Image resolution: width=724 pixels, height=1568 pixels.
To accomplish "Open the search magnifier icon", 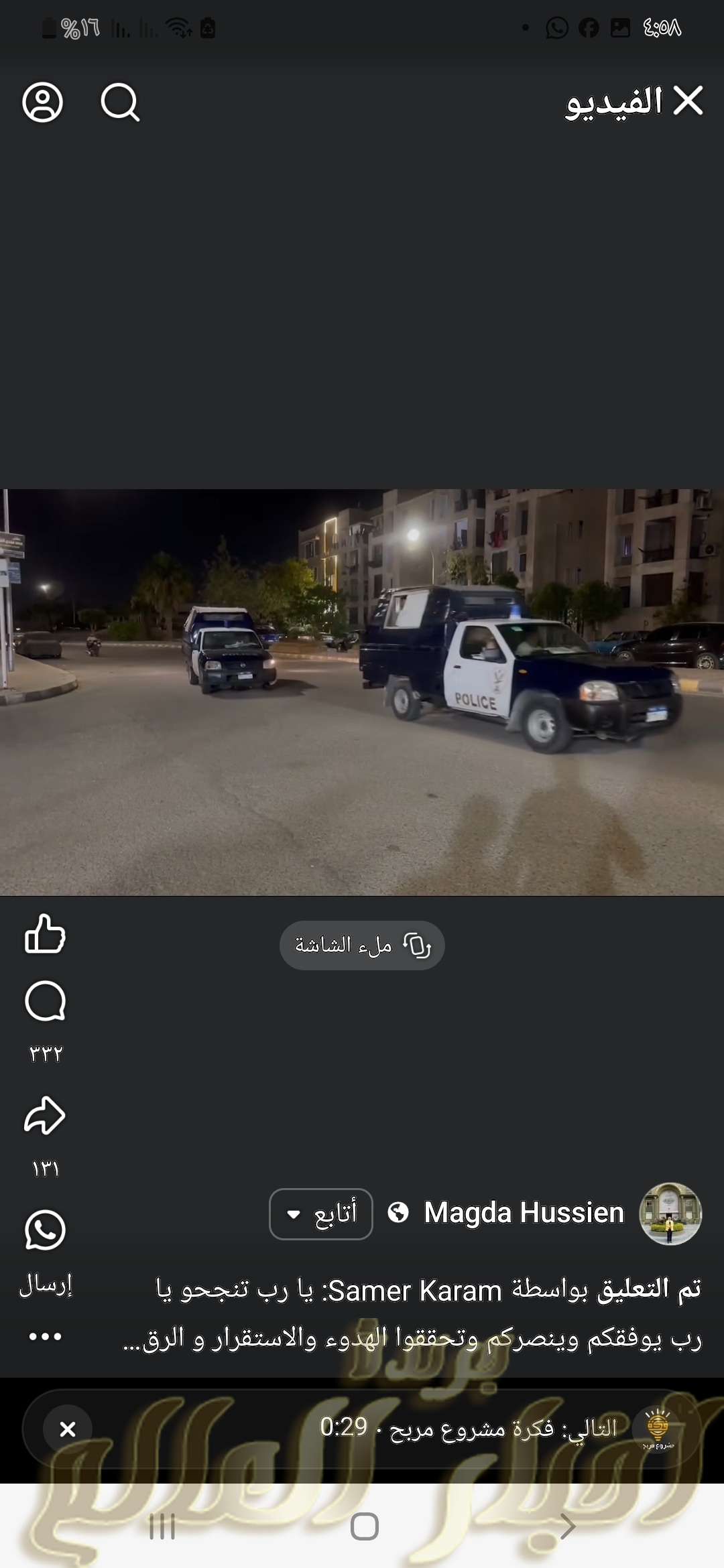I will [x=120, y=103].
